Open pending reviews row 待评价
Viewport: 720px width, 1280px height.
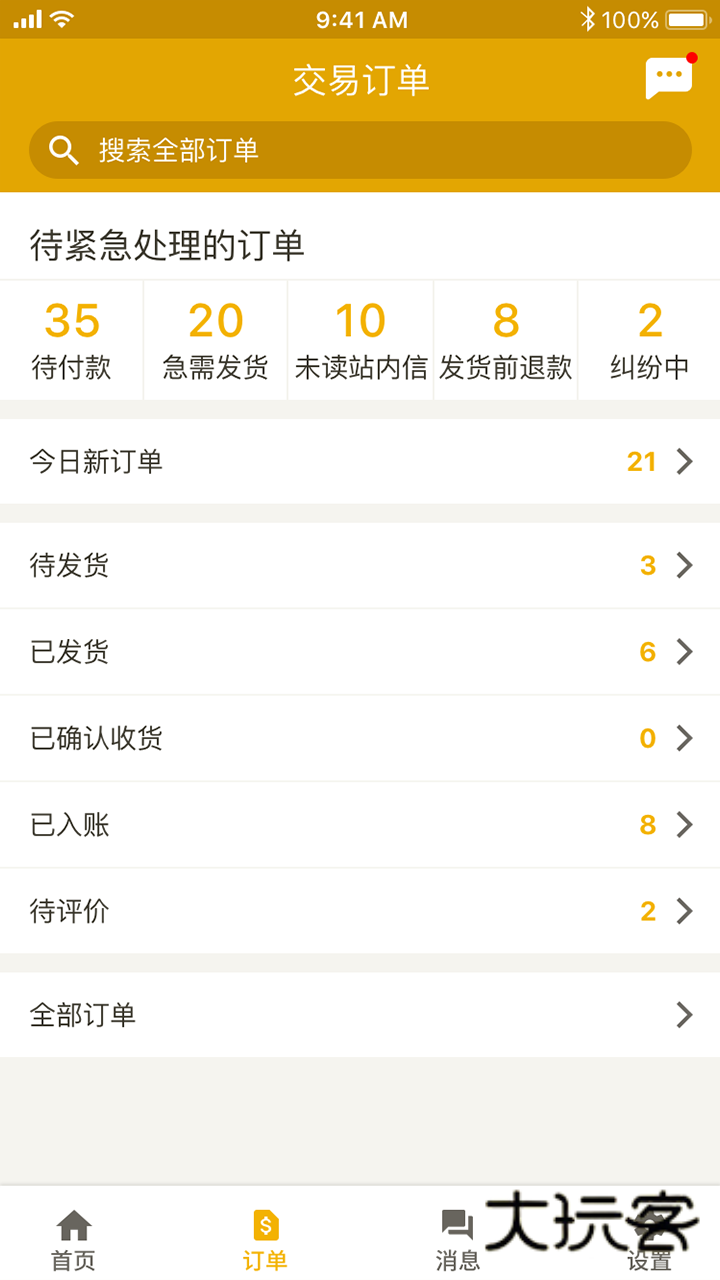click(x=360, y=911)
